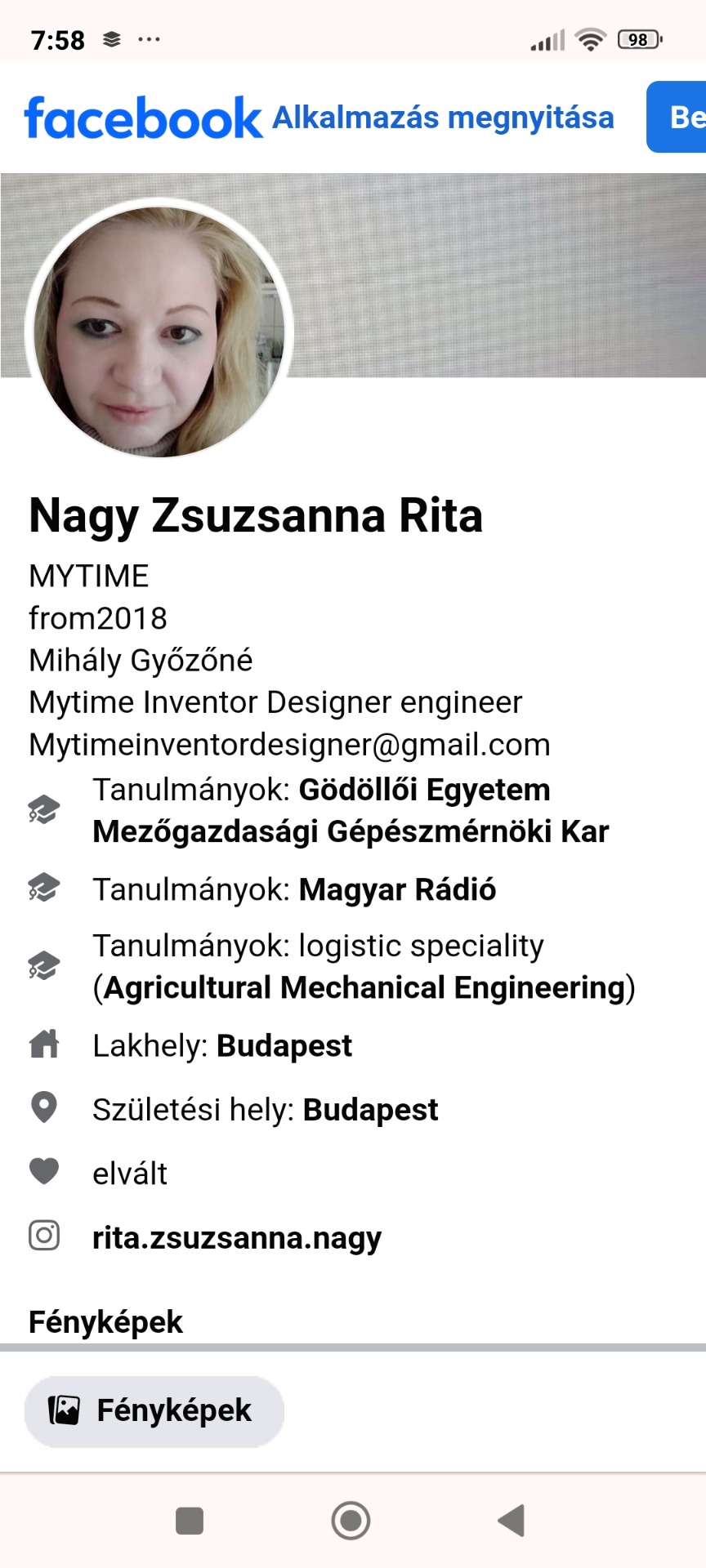
Task: Open Budapest link next to Születési hely
Action: tap(370, 1110)
